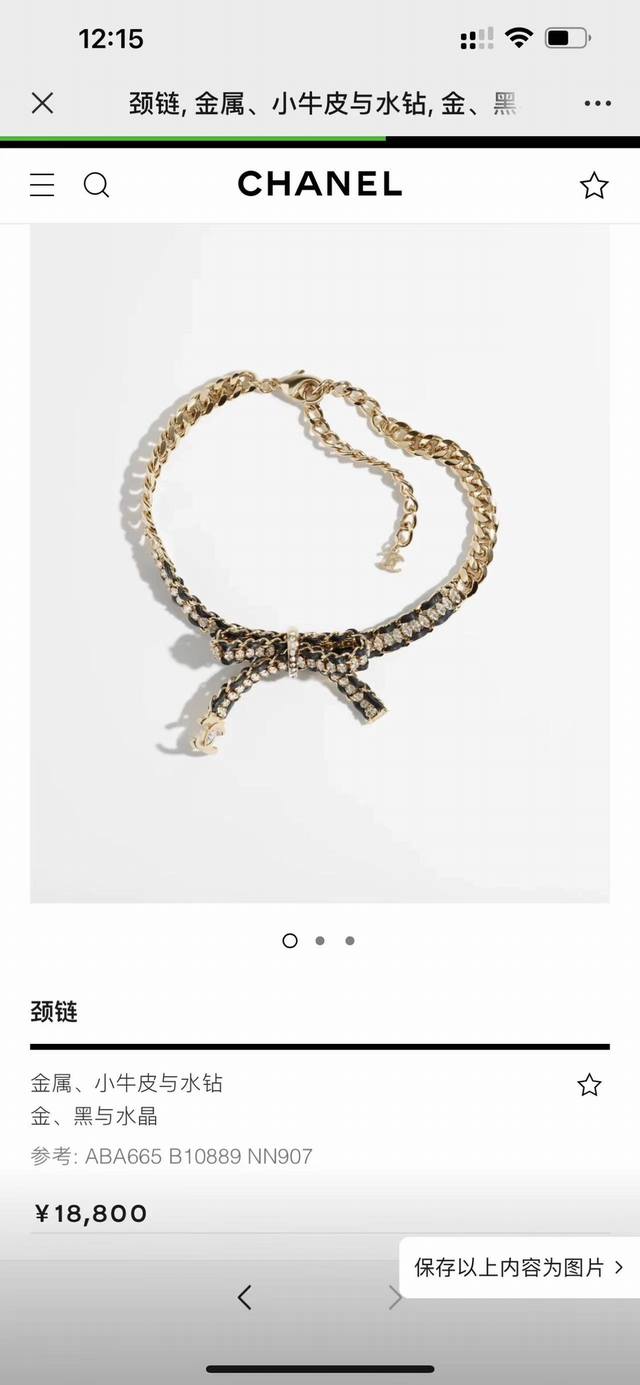Viewport: 640px width, 1385px height.
Task: Tap 保存以上内容为图片 button
Action: tap(518, 1267)
